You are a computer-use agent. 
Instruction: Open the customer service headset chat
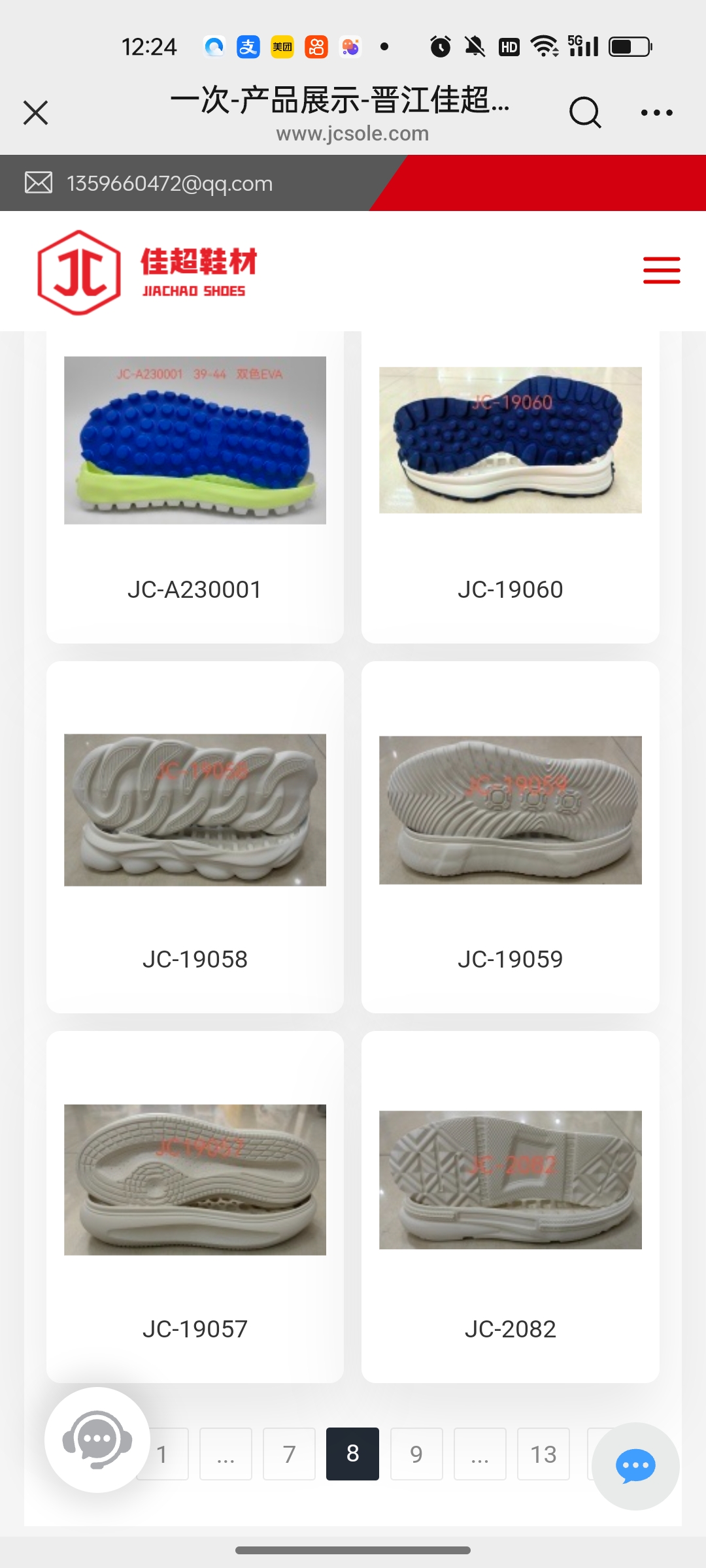97,1439
